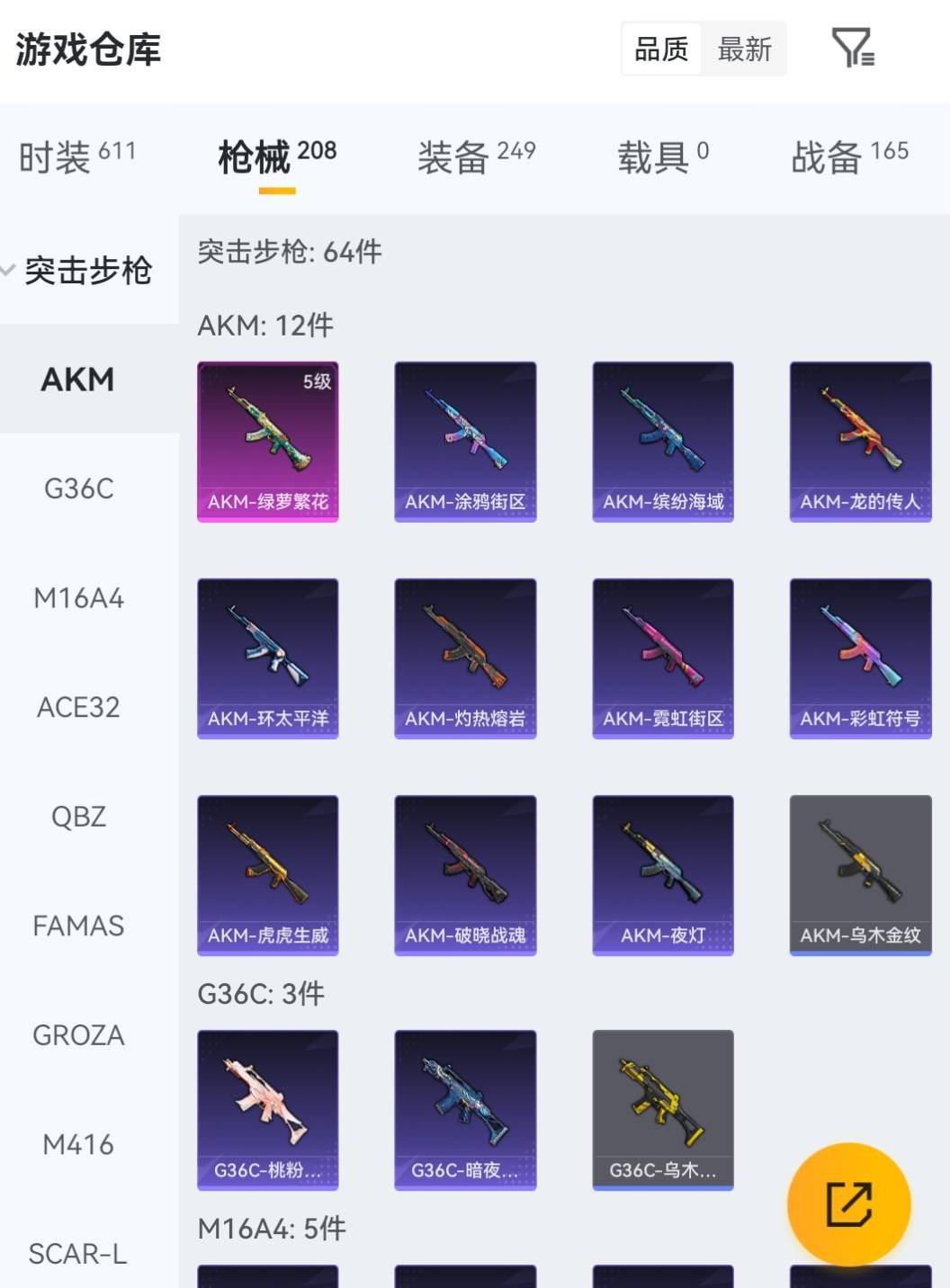Open the AKM-绿萝繁花 skin
The image size is (951, 1288).
(268, 442)
